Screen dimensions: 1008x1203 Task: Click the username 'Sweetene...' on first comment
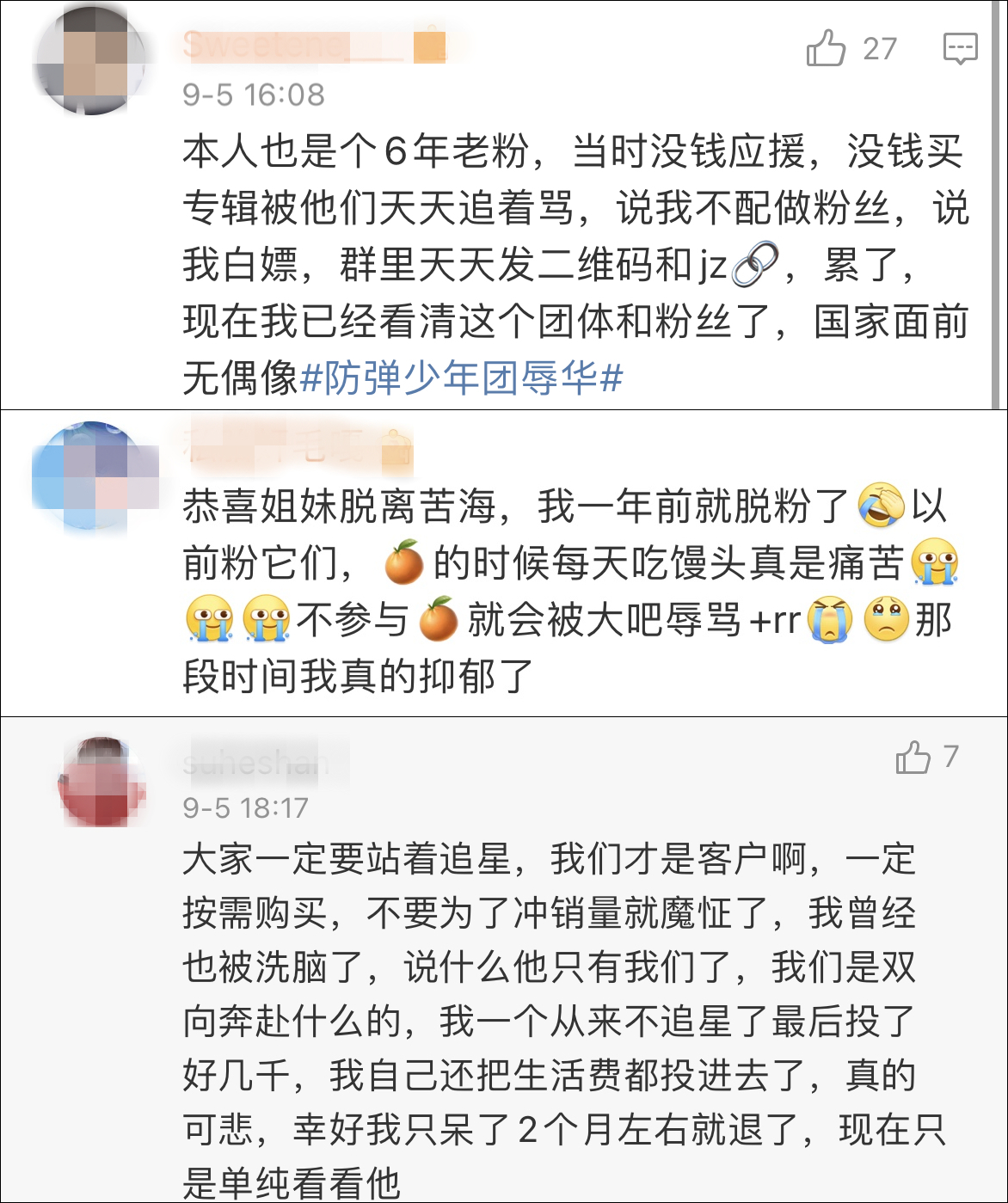coord(258,43)
